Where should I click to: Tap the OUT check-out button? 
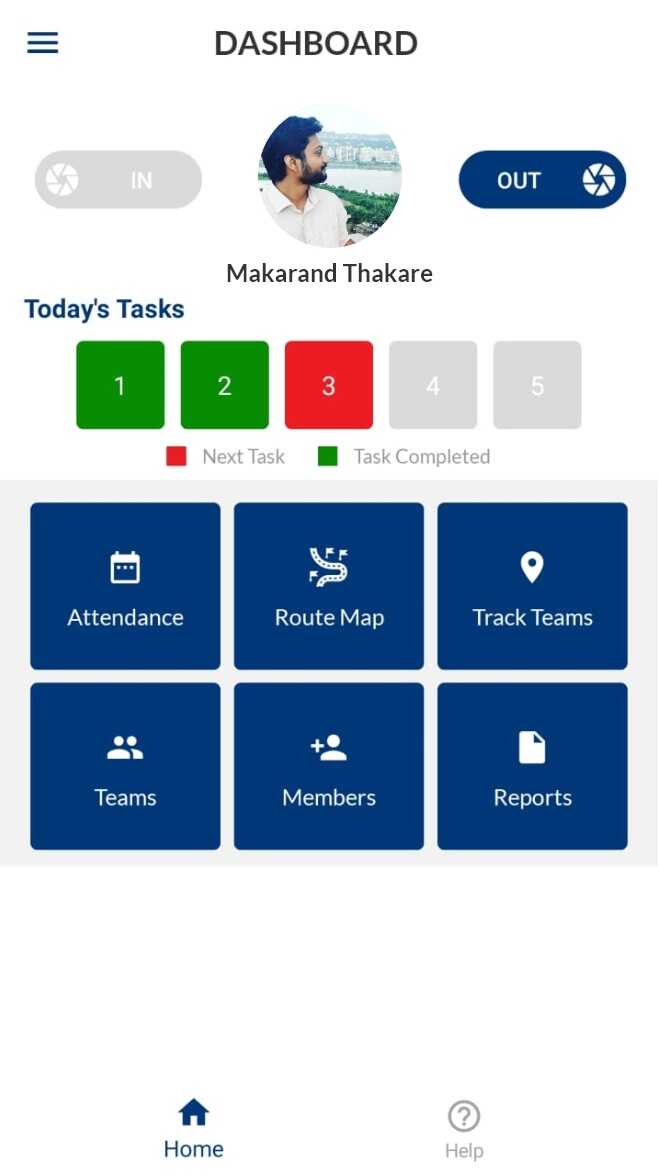point(542,180)
